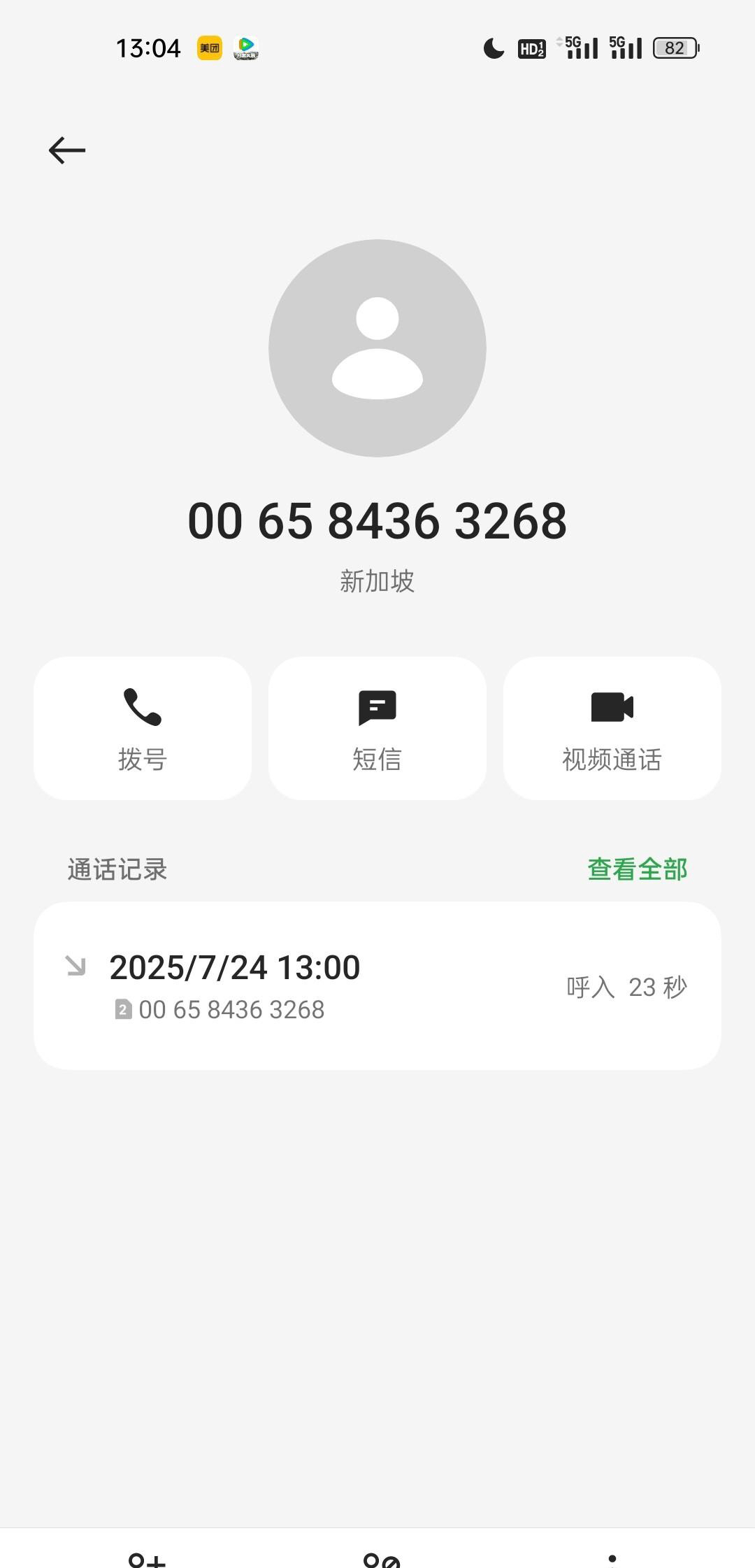
Task: Send a text via 短信
Action: [x=377, y=728]
